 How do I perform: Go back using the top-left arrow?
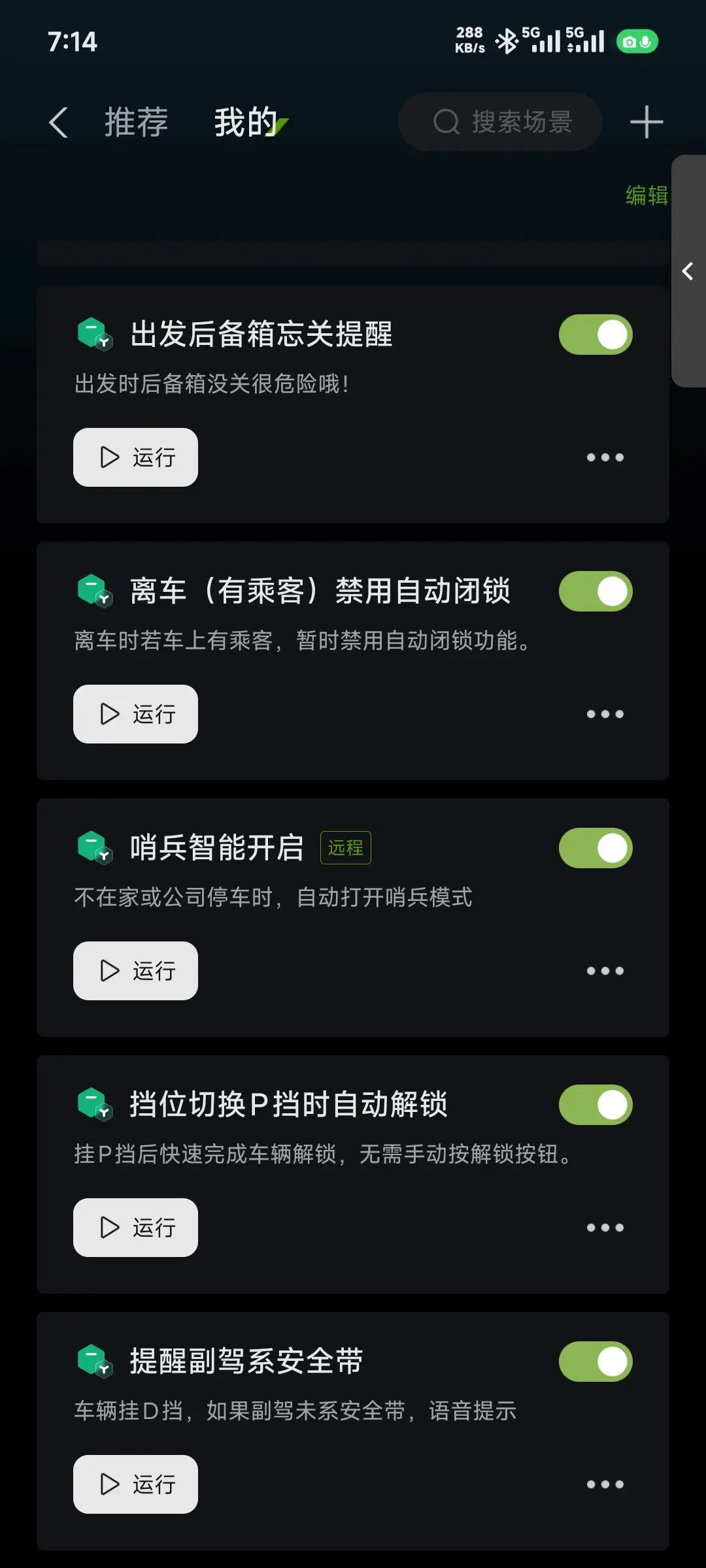[58, 122]
